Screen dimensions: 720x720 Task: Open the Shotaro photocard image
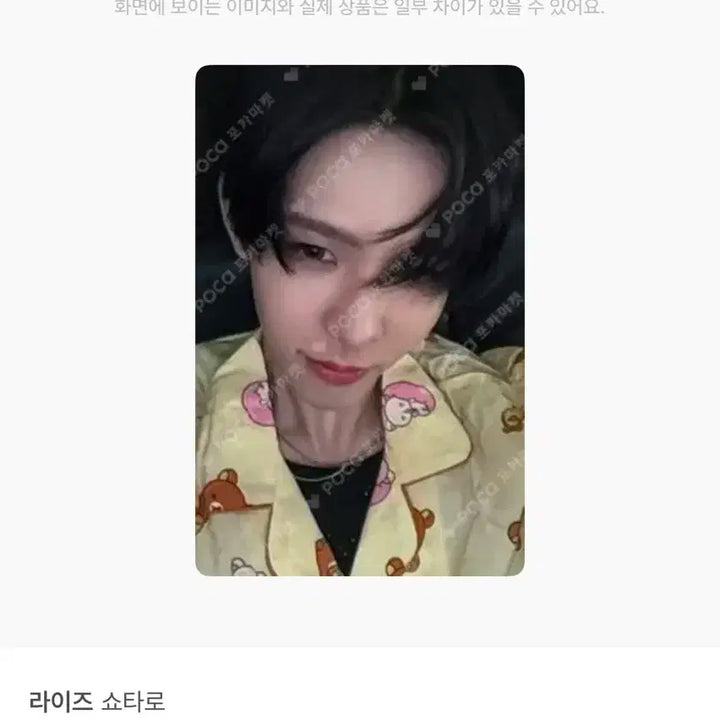click(360, 320)
